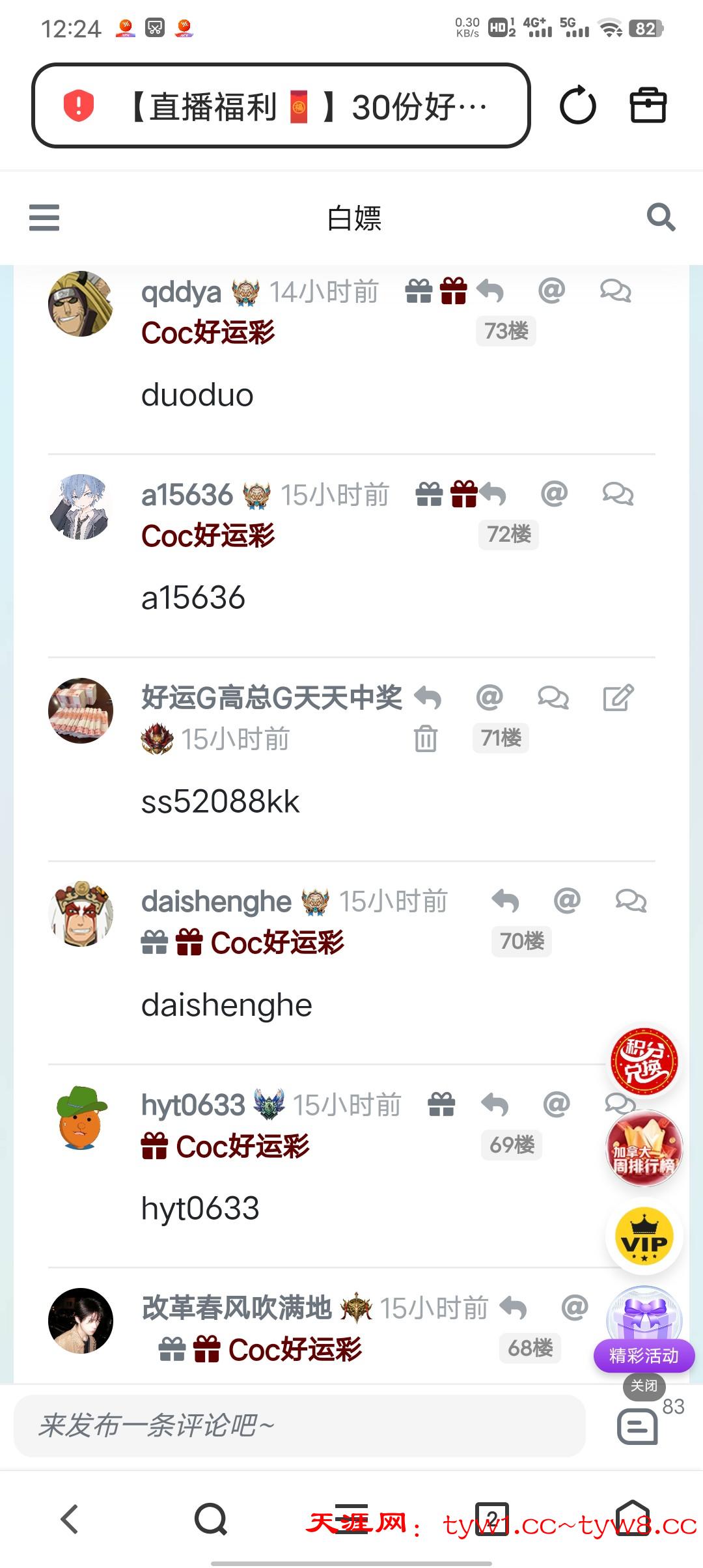This screenshot has width=703, height=1568.
Task: Dismiss floating buttons with 关闭
Action: (644, 1386)
